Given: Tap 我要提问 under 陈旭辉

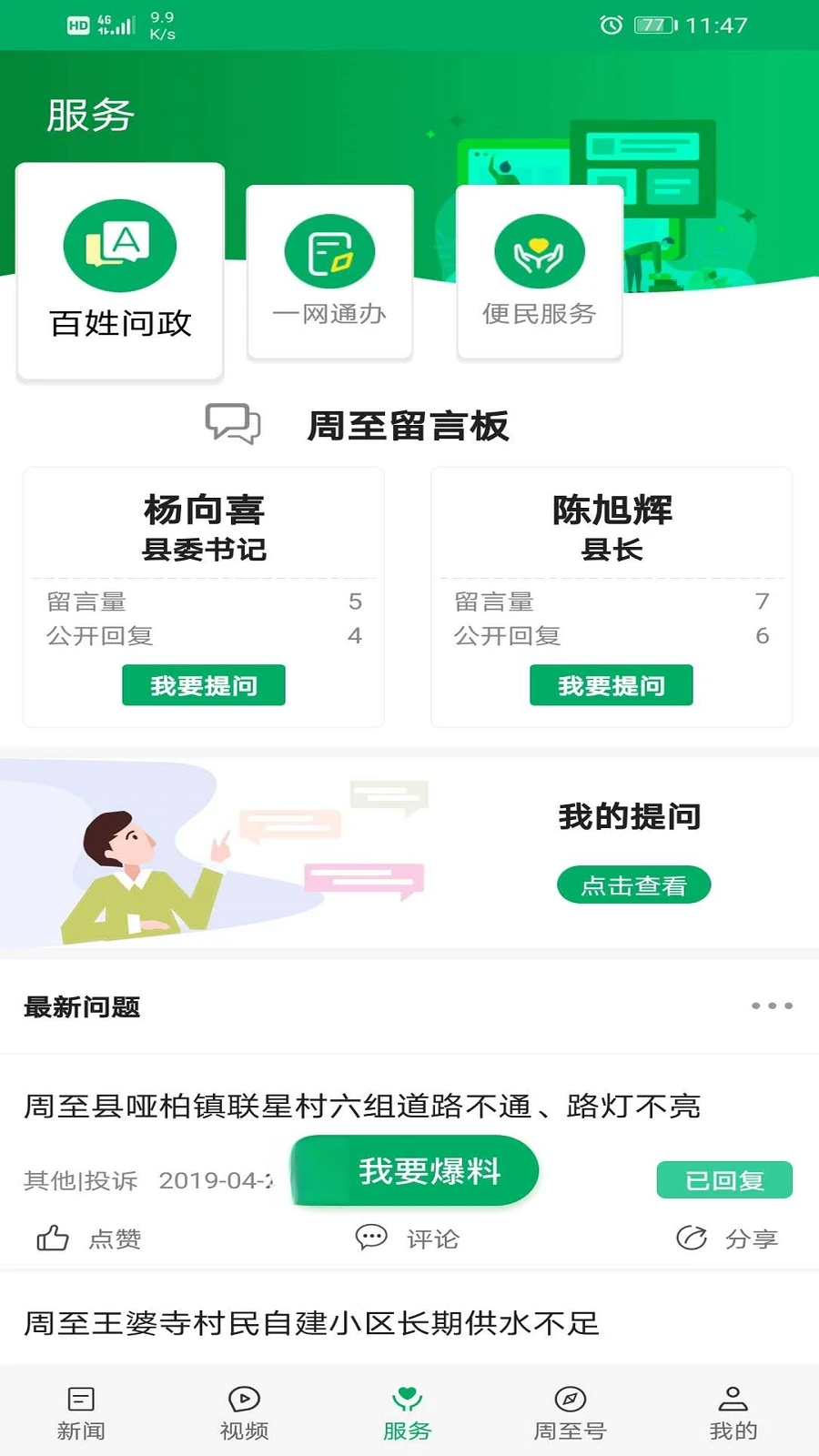Looking at the screenshot, I should (612, 685).
